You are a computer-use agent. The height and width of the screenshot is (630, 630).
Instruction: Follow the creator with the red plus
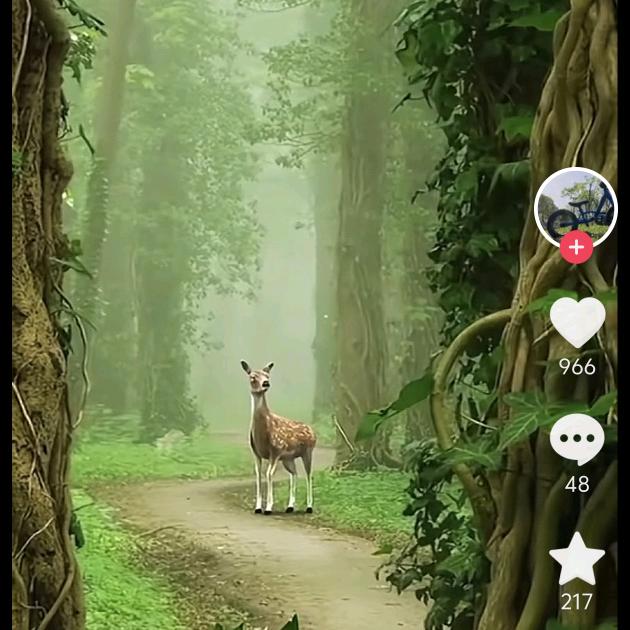576,247
